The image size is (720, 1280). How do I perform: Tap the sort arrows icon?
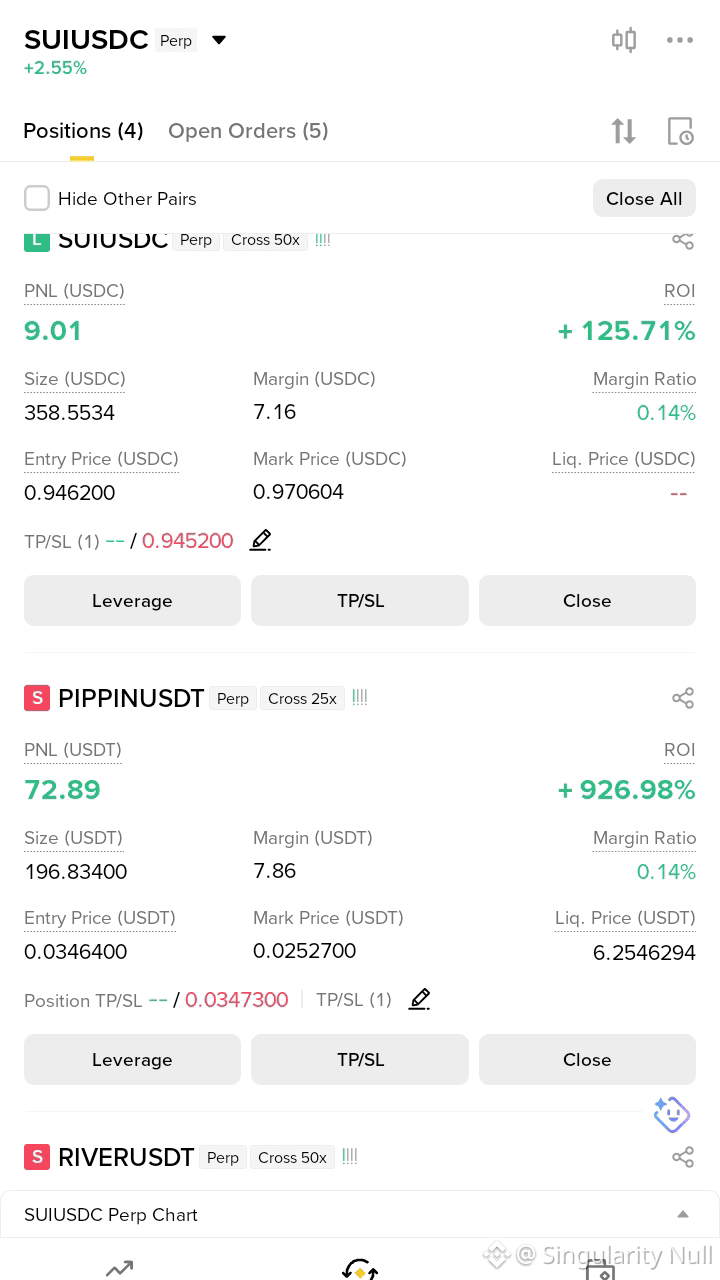click(624, 131)
